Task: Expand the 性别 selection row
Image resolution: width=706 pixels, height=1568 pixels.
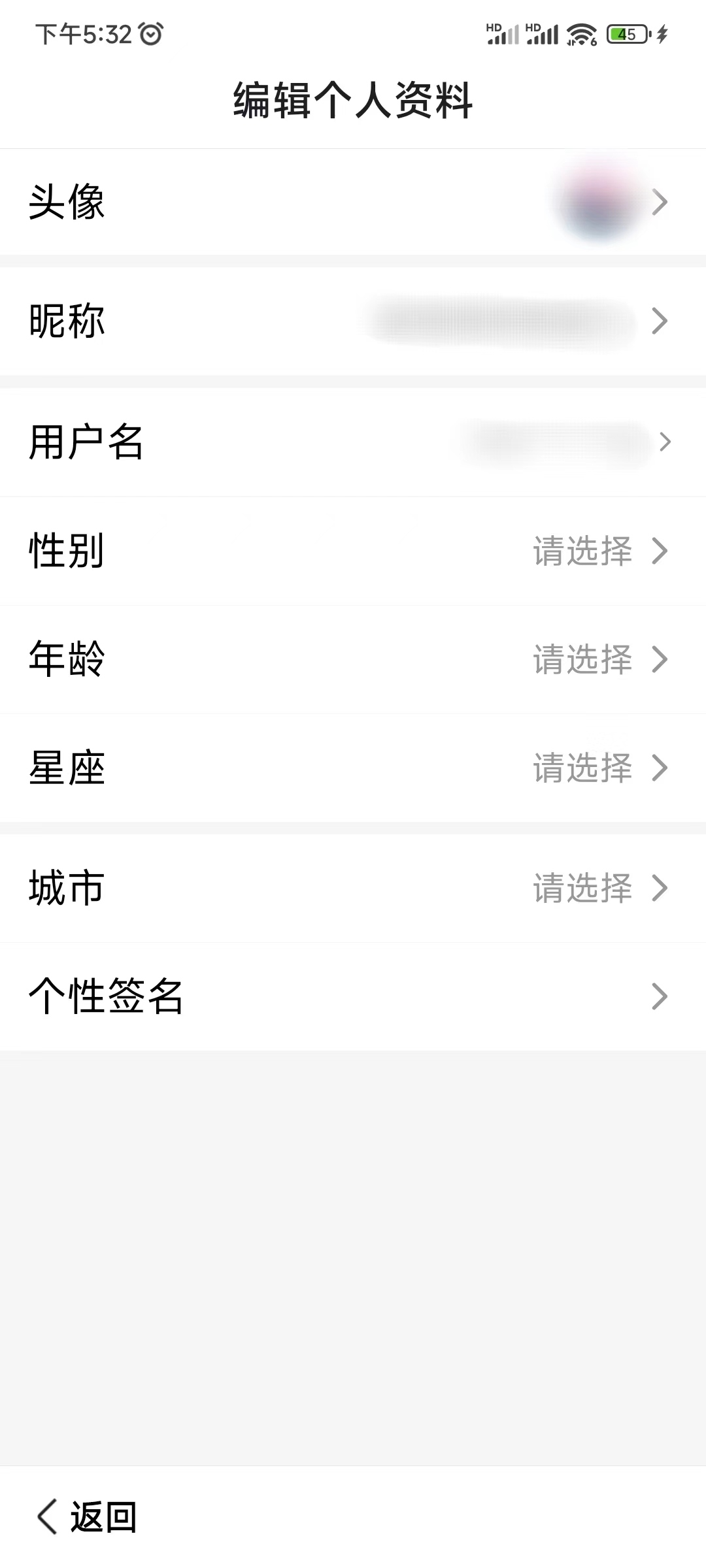Action: click(x=353, y=552)
